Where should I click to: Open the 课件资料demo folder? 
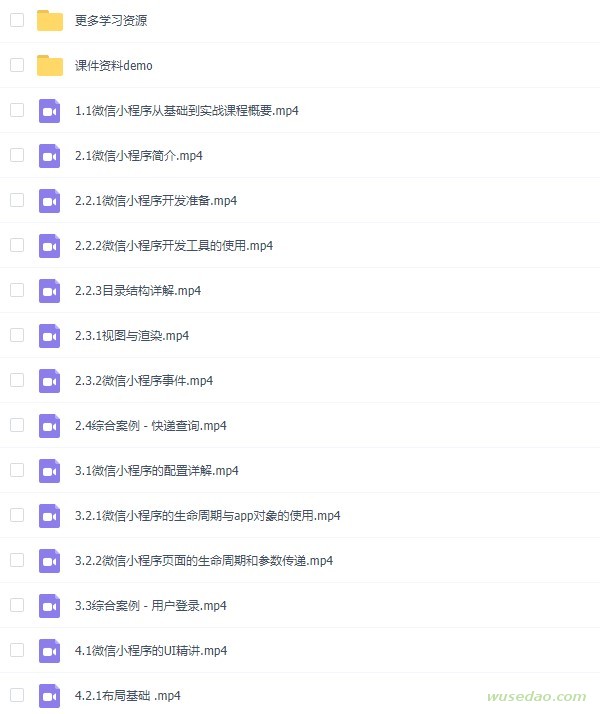(113, 65)
